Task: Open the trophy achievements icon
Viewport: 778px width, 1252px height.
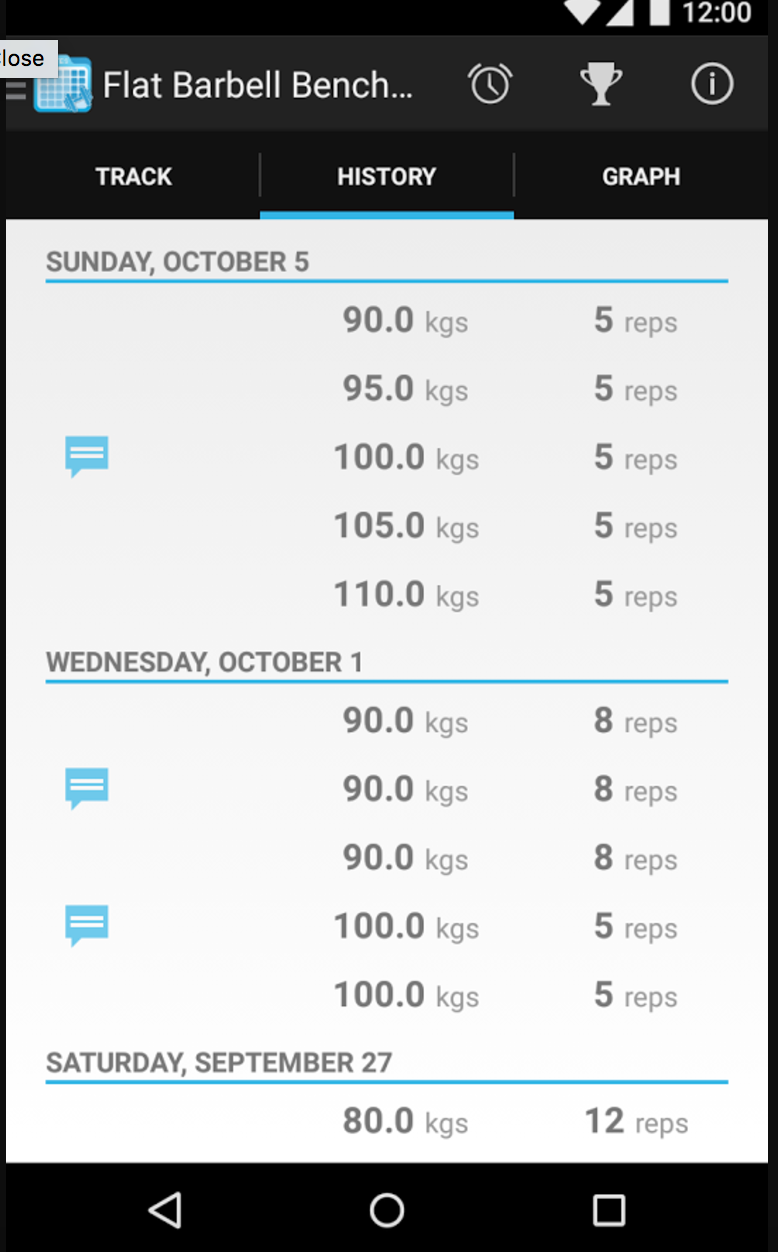Action: tap(601, 84)
